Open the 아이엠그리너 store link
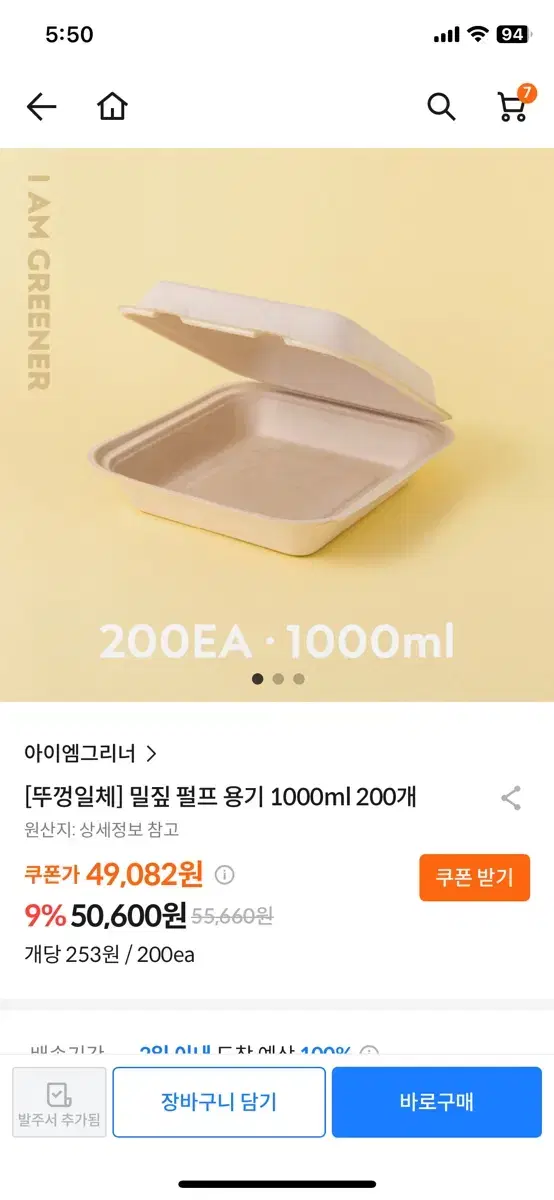This screenshot has height=1200, width=554. pos(90,753)
